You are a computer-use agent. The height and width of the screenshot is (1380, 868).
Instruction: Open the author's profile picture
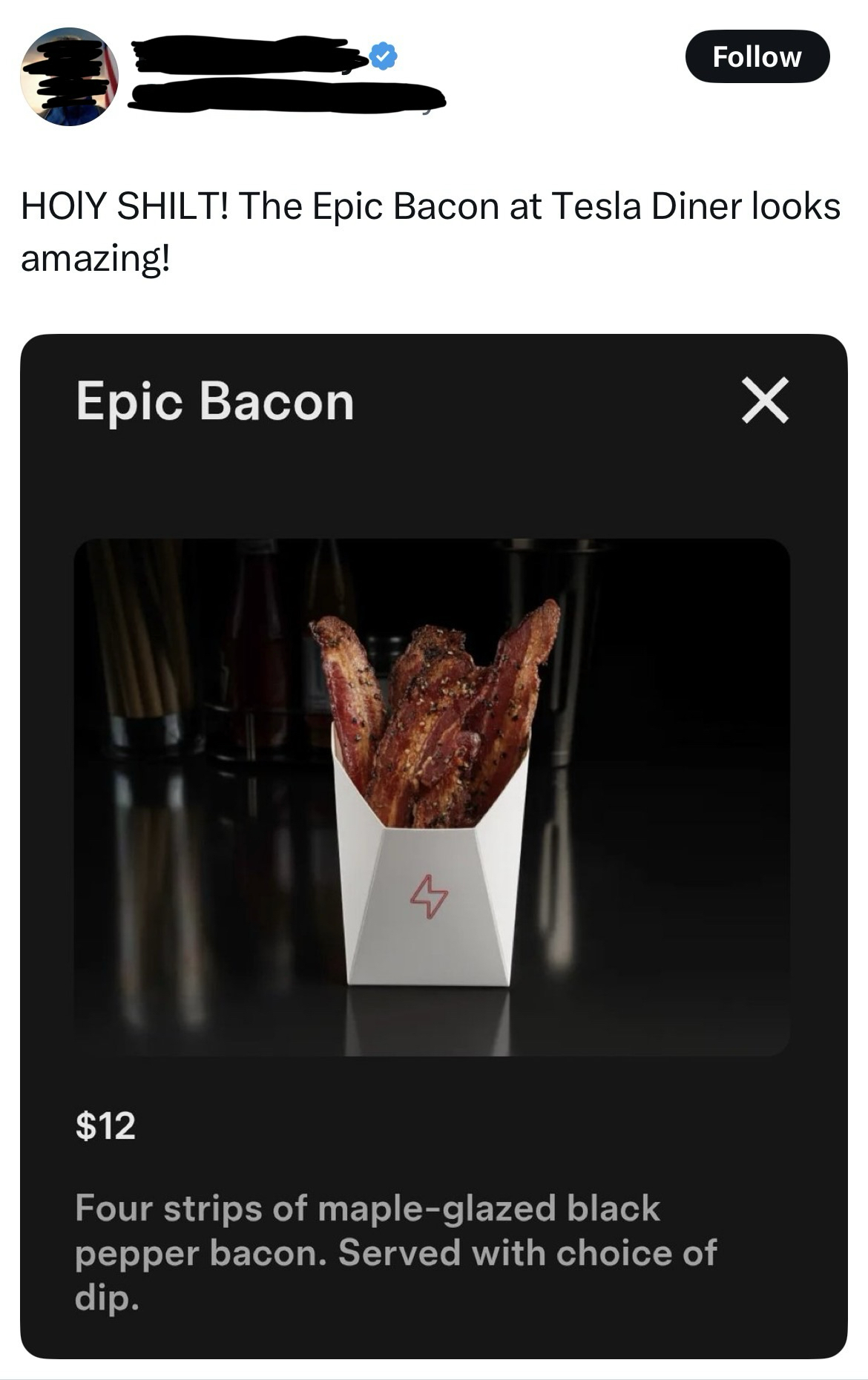70,77
